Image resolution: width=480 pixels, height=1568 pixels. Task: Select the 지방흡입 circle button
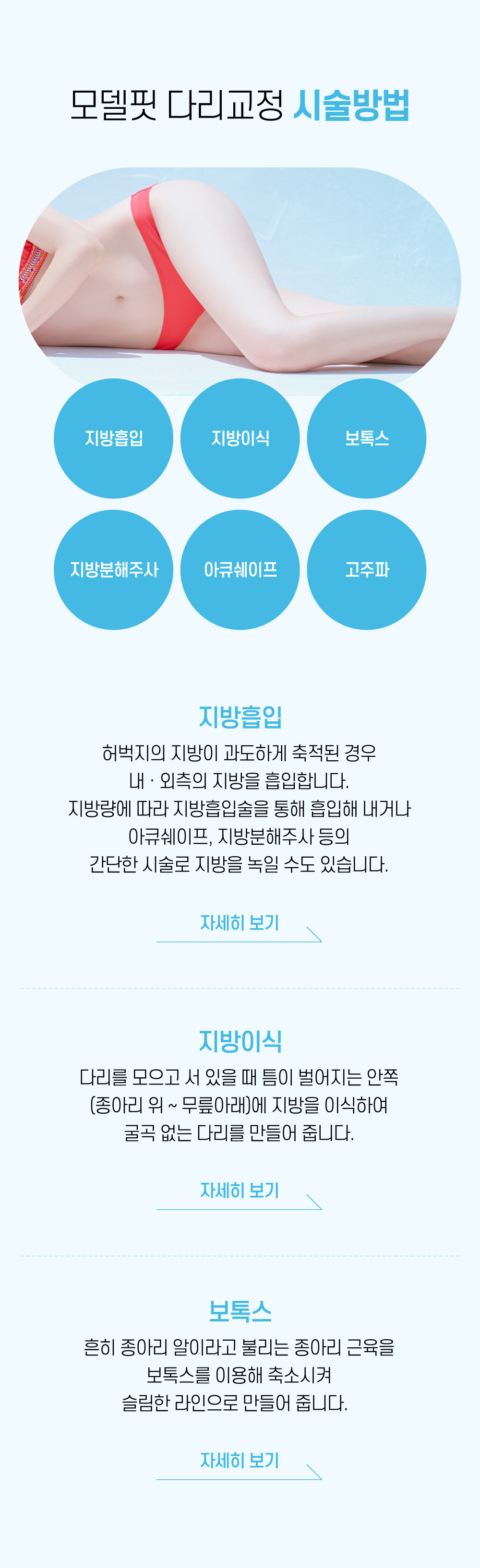(113, 438)
